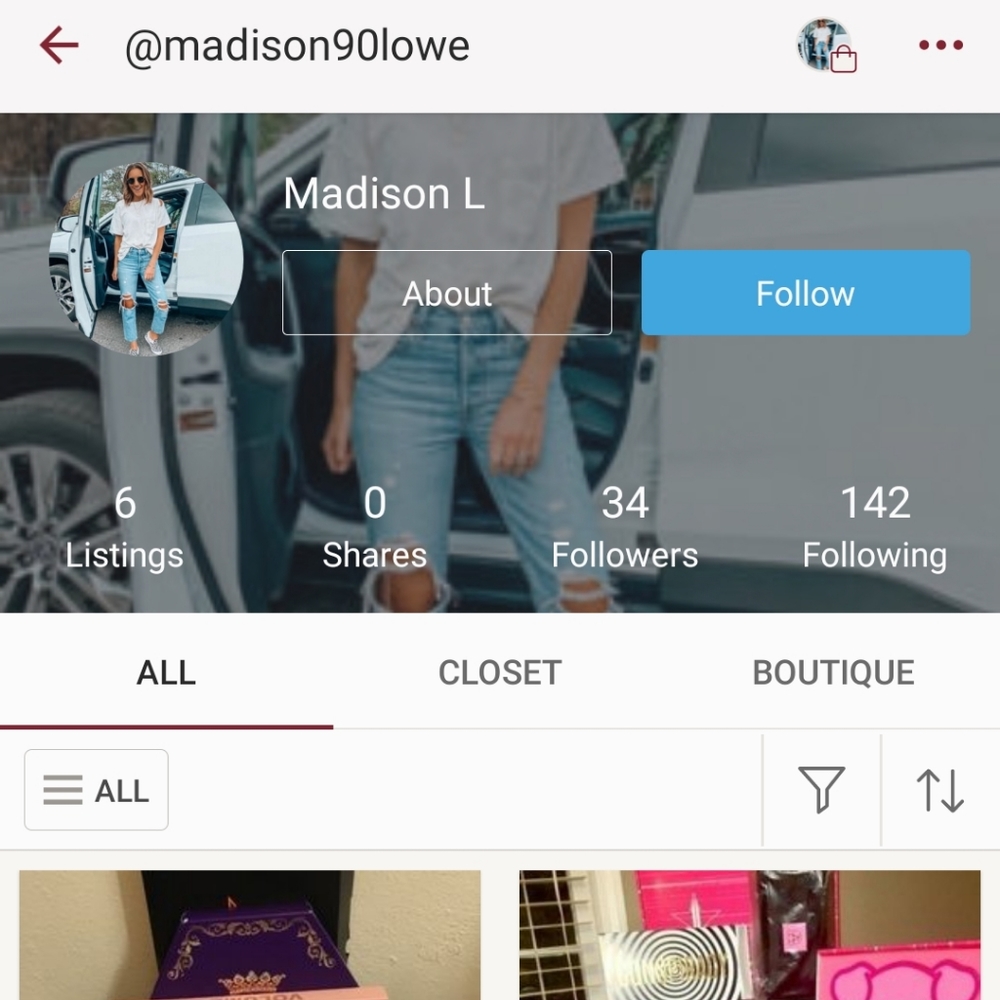This screenshot has height=1000, width=1000.
Task: Open the pink makeup palettes listing
Action: 750,935
